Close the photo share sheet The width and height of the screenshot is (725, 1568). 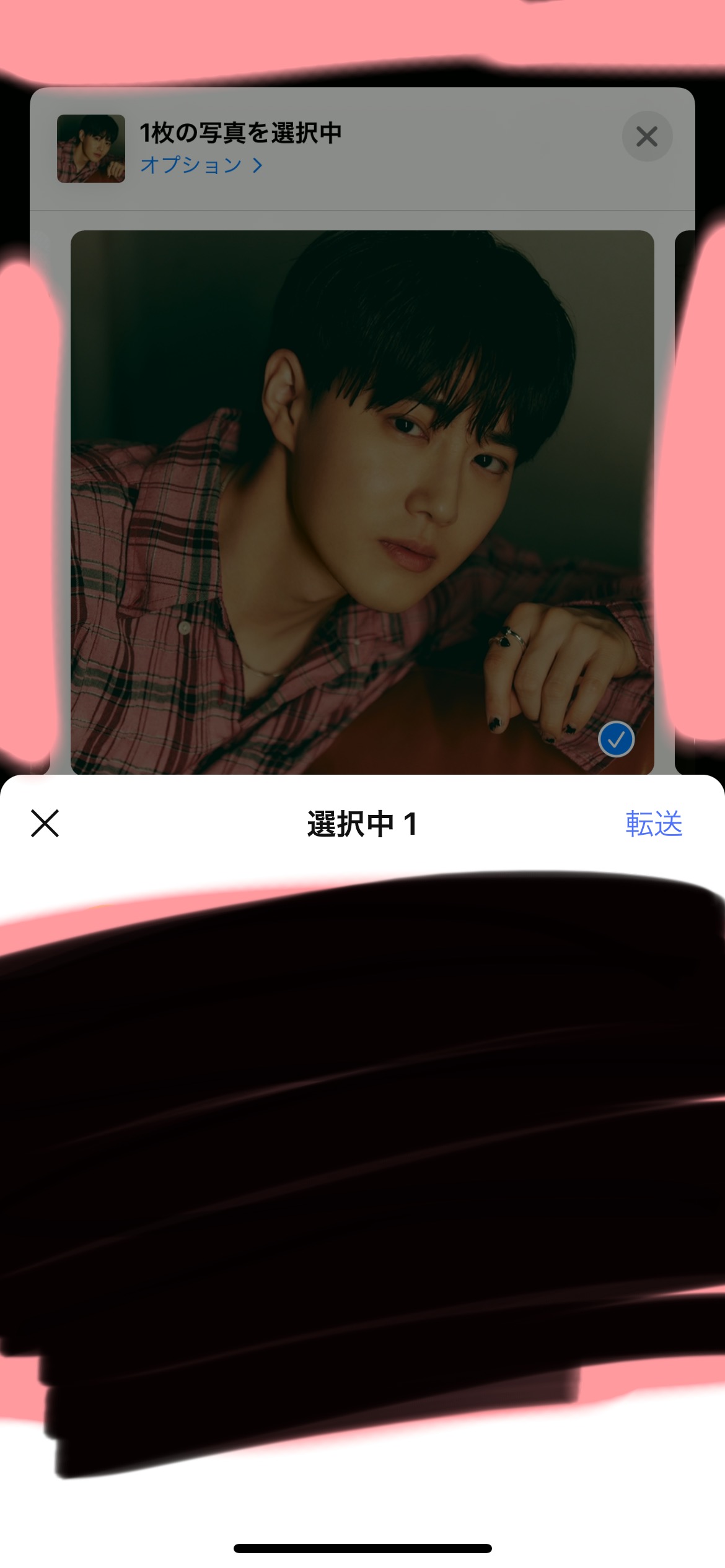(x=647, y=136)
